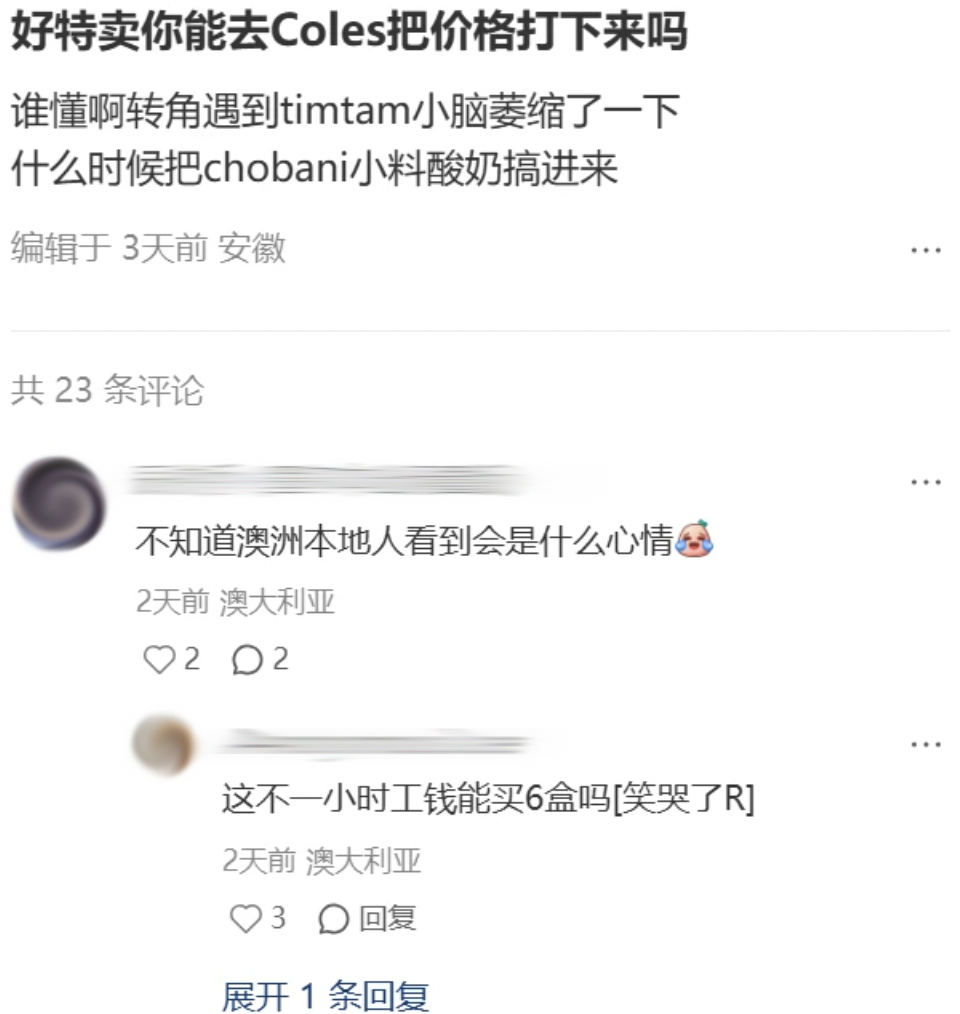The image size is (960, 1014).
Task: Open replies on the 澳洲本地人 comment
Action: 247,660
